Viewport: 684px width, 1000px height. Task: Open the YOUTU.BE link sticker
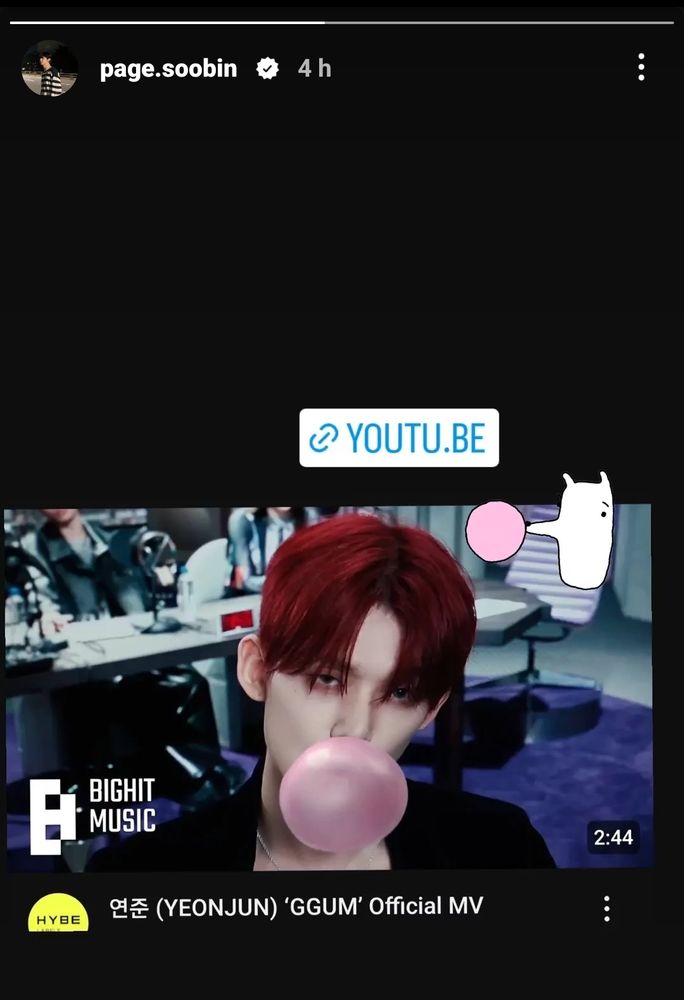pos(399,438)
